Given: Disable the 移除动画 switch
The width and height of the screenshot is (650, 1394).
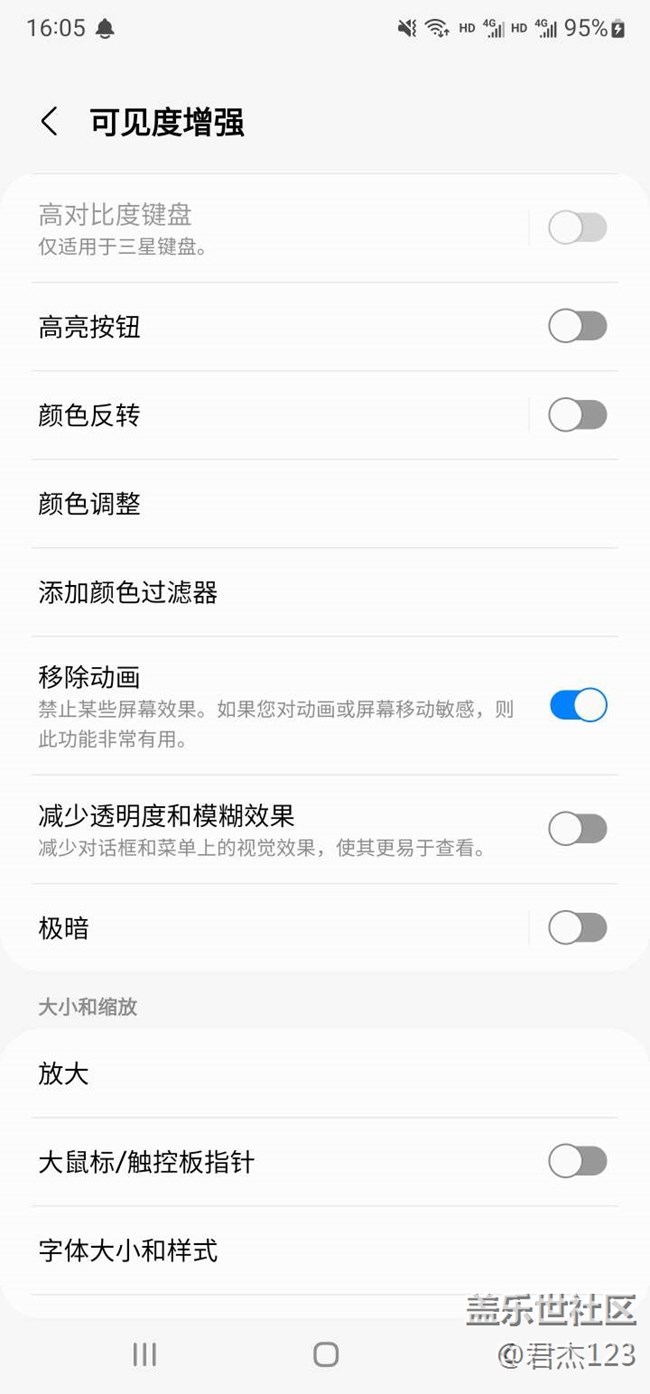Looking at the screenshot, I should pos(578,705).
